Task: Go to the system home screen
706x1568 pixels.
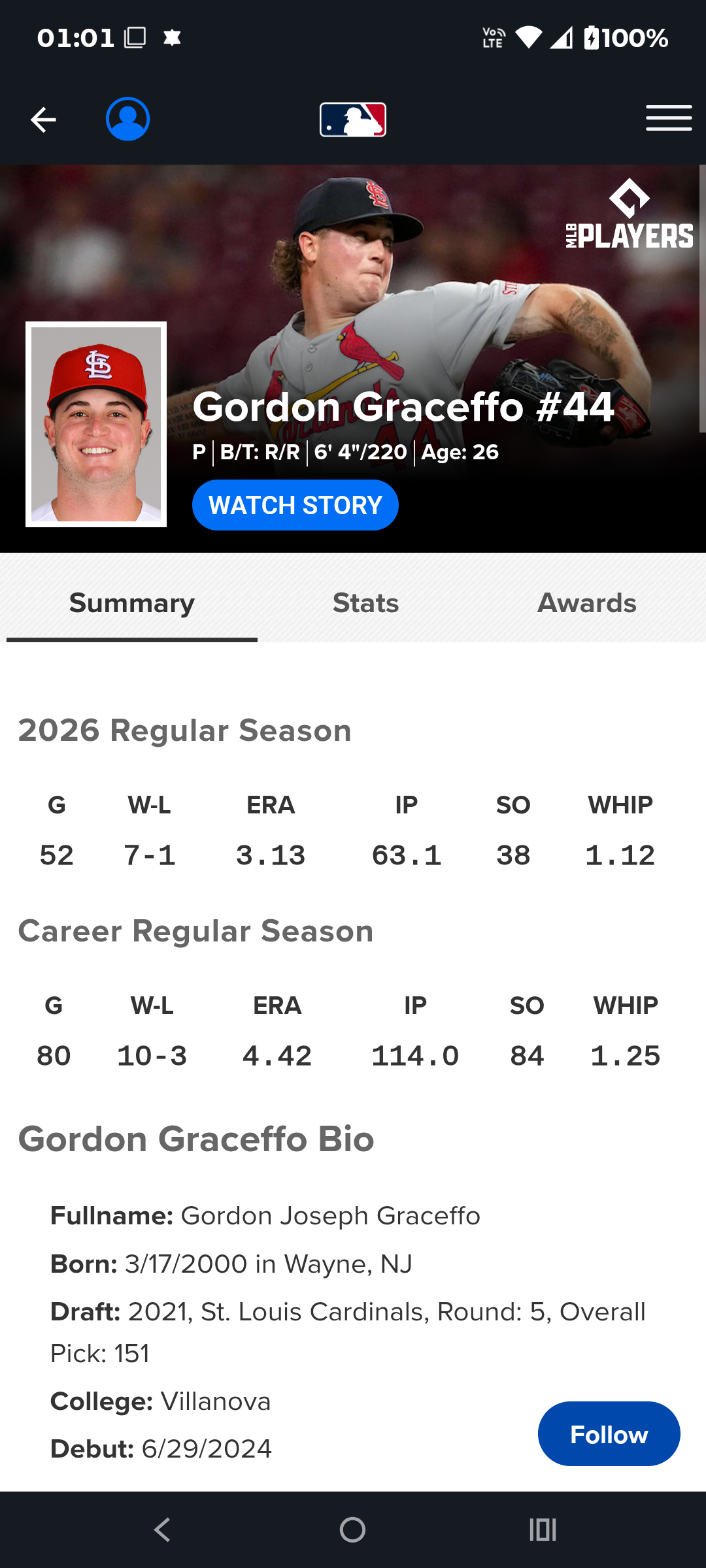Action: (353, 1529)
